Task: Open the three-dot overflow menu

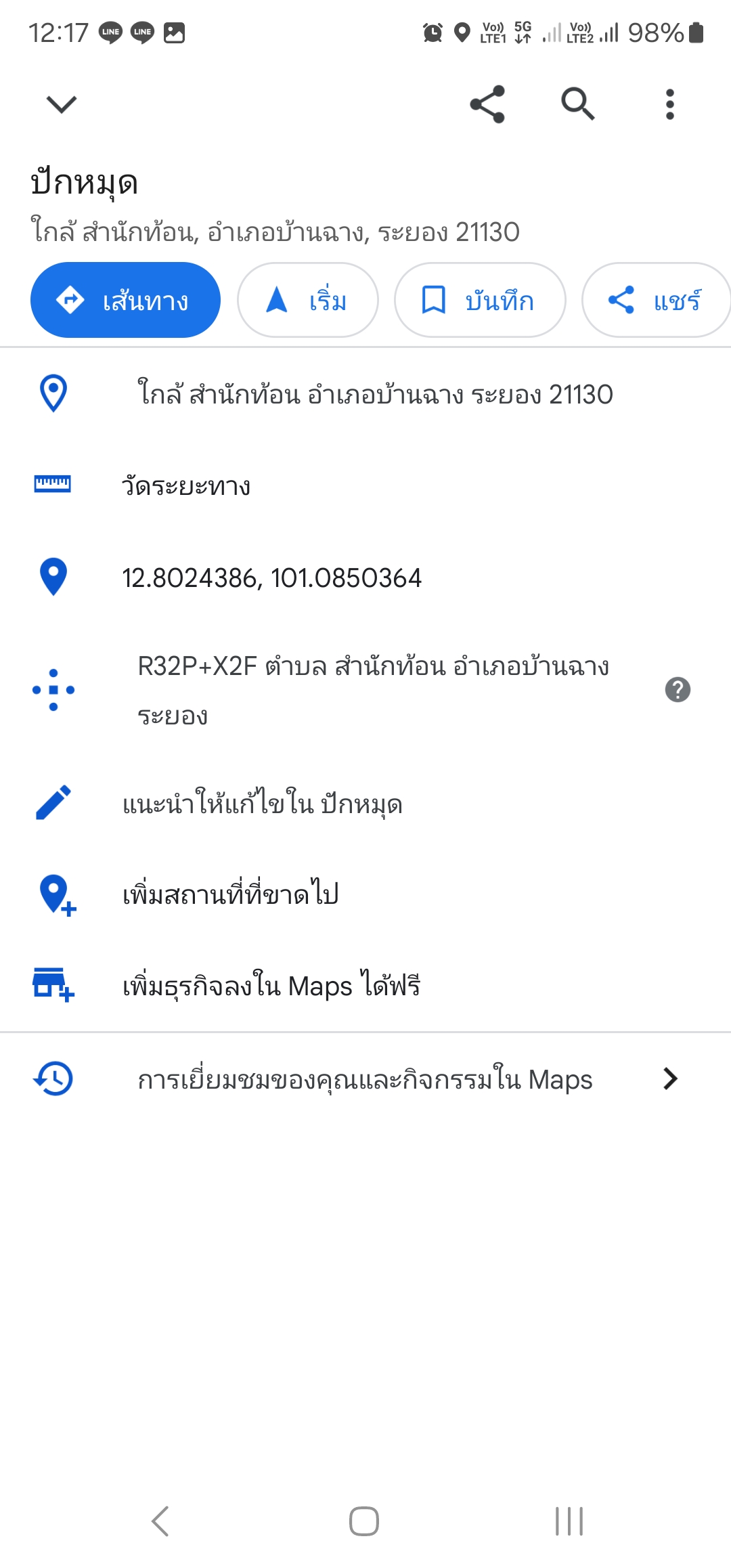Action: pyautogui.click(x=669, y=104)
